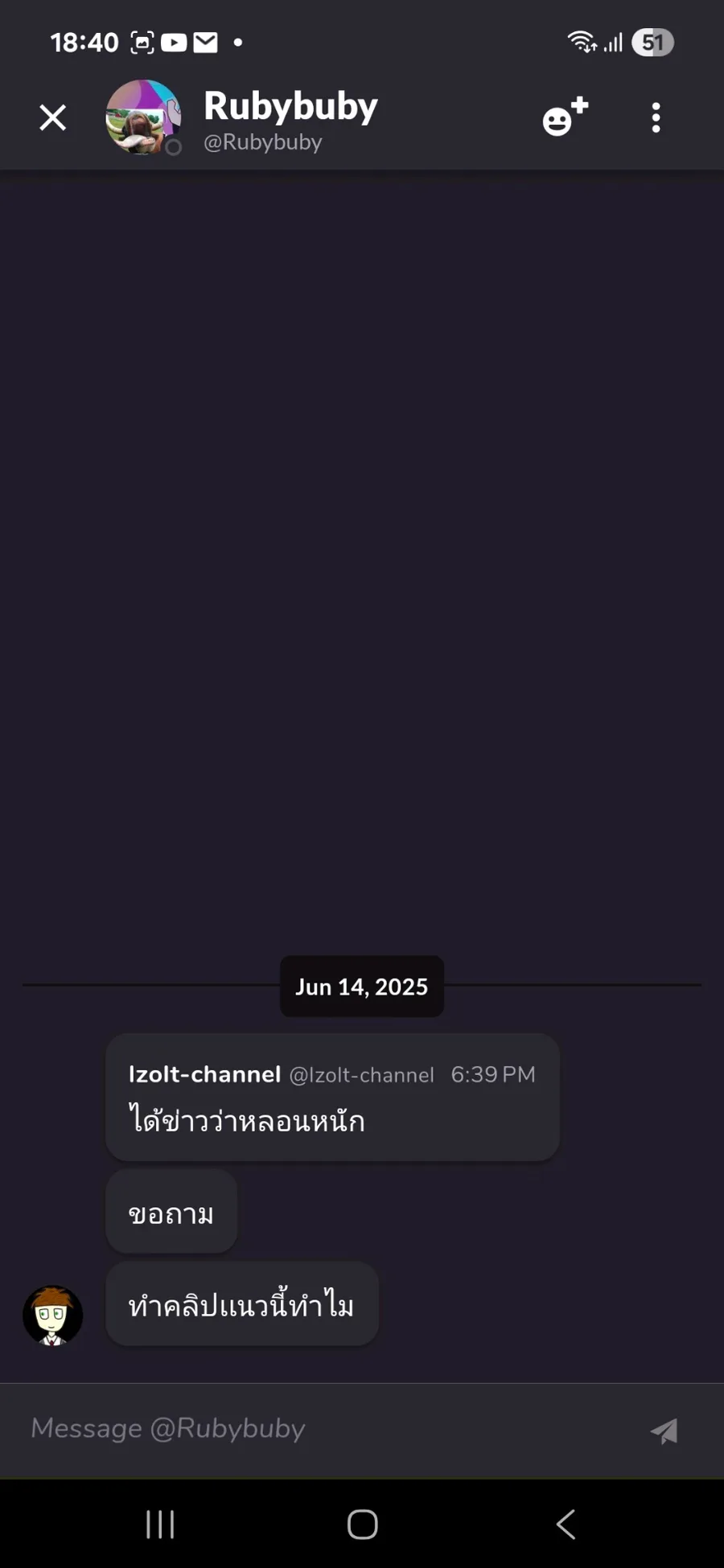This screenshot has width=724, height=1568.
Task: Tap the add reaction emoji icon
Action: 565,117
